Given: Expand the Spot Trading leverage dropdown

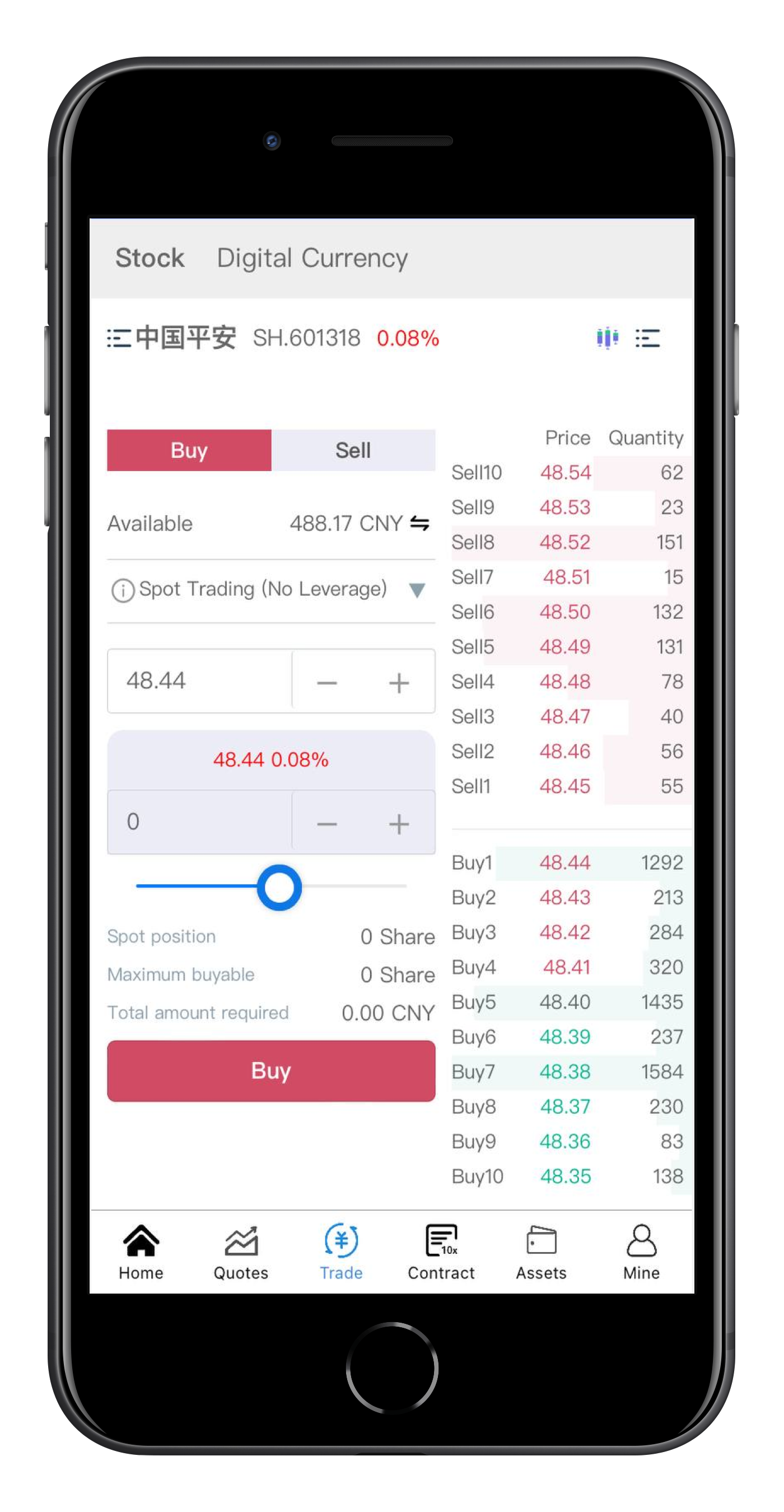Looking at the screenshot, I should [x=417, y=590].
